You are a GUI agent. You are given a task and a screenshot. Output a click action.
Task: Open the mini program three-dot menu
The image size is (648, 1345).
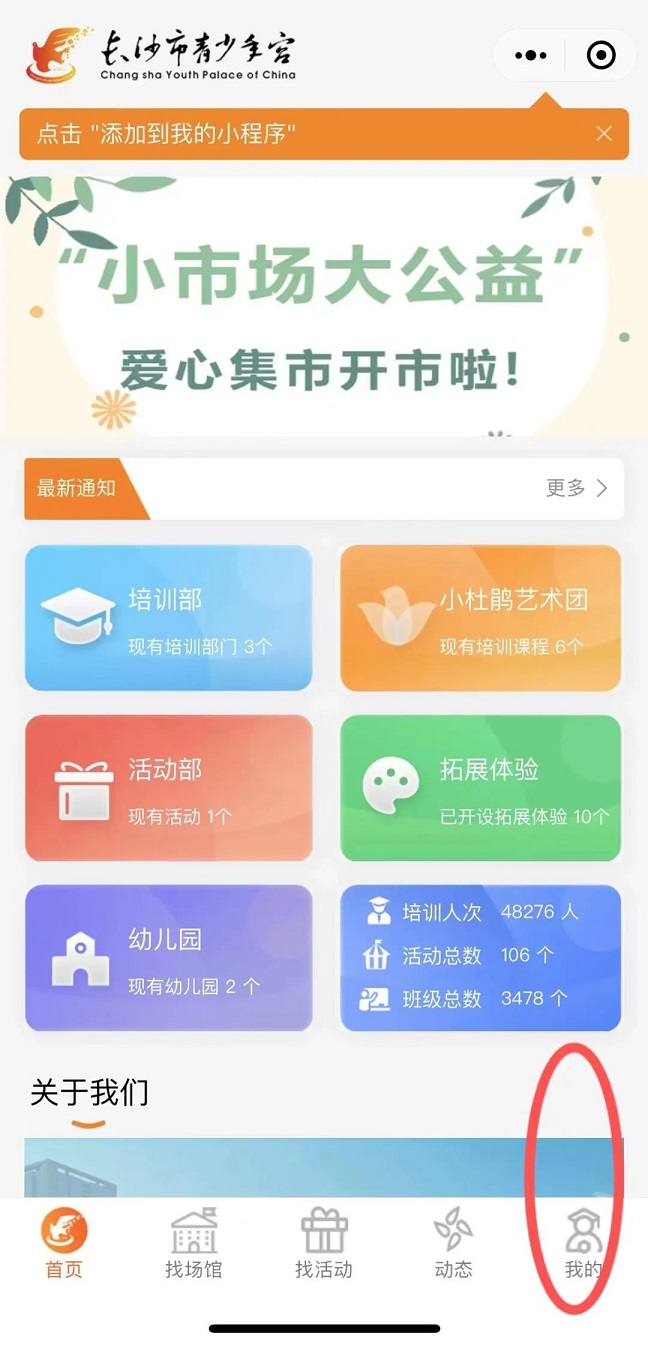[x=530, y=56]
